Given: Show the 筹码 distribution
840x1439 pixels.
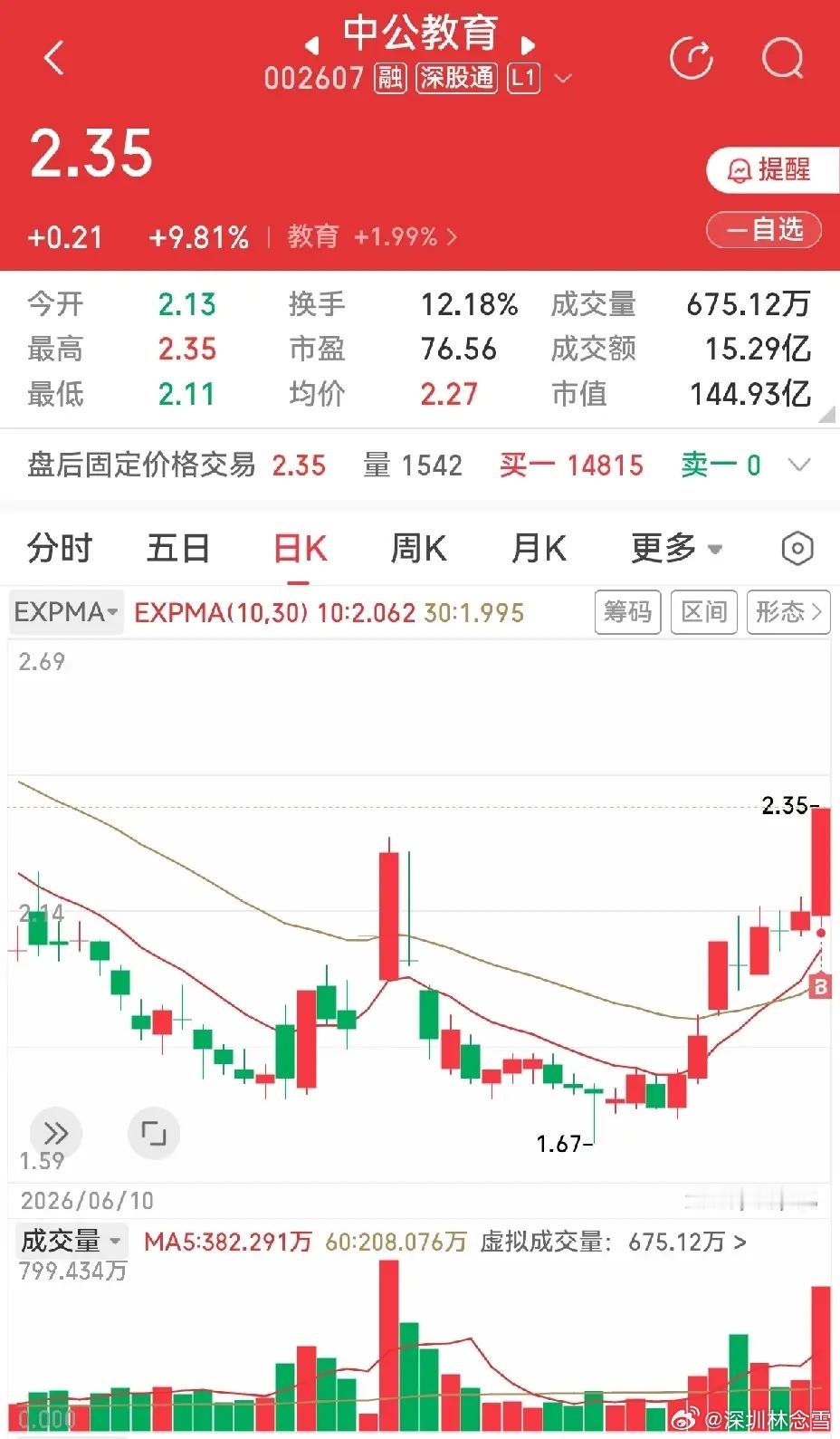Looking at the screenshot, I should click(x=627, y=612).
